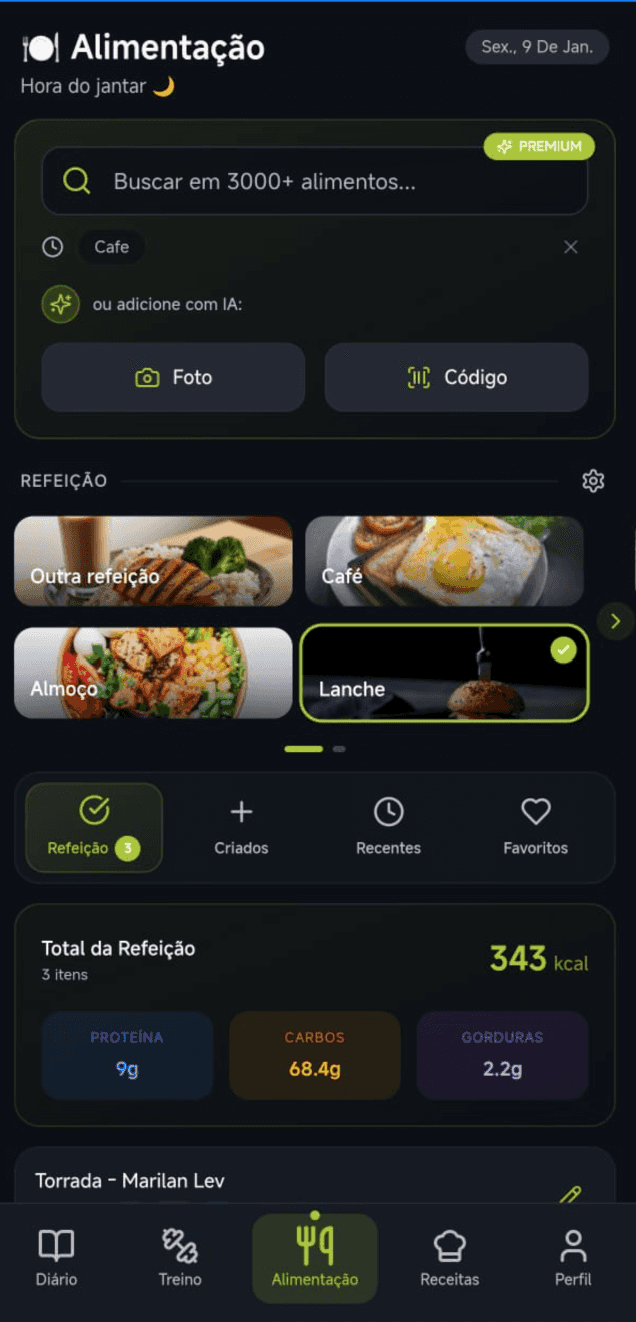Choose the Café meal card
The width and height of the screenshot is (636, 1322).
click(444, 561)
